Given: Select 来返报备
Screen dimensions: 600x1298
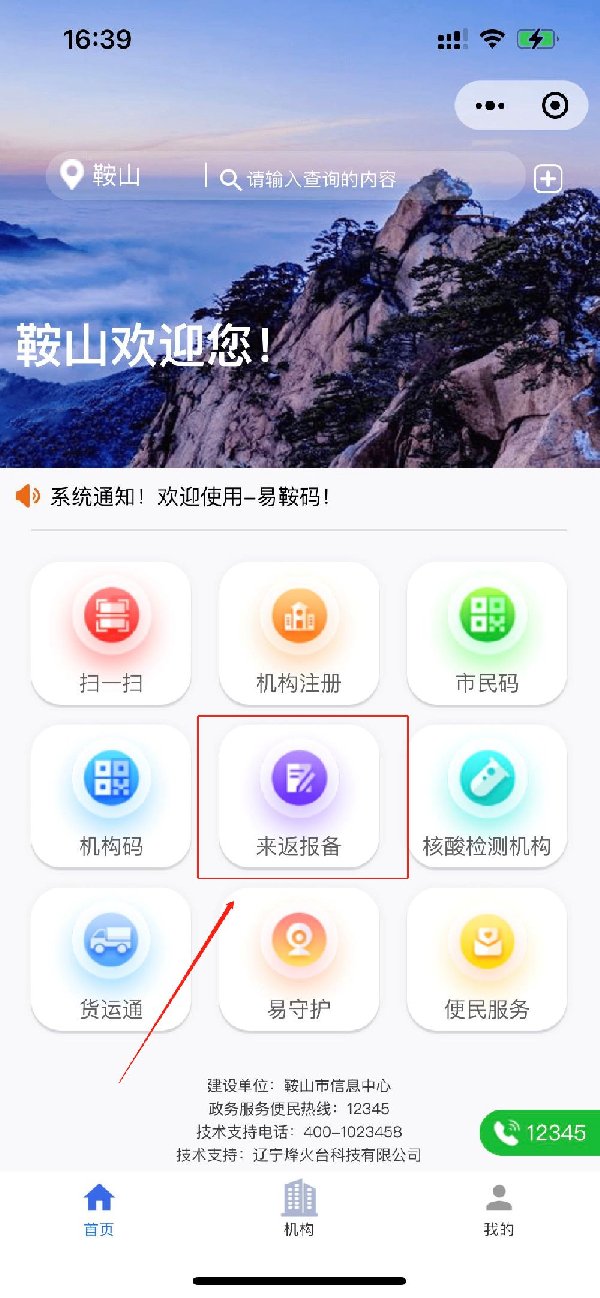Looking at the screenshot, I should pyautogui.click(x=299, y=795).
